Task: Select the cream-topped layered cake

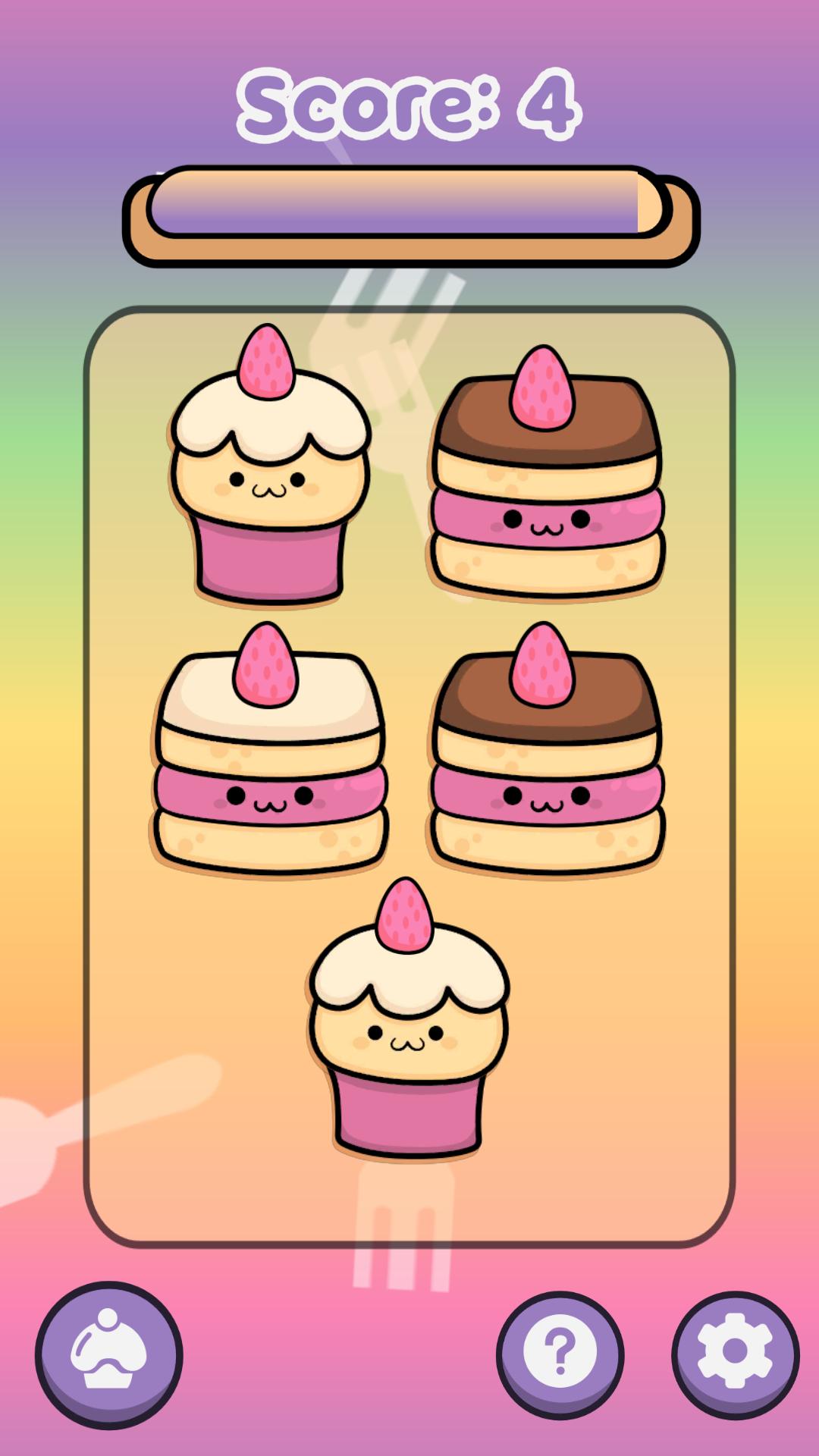Action: (x=270, y=758)
